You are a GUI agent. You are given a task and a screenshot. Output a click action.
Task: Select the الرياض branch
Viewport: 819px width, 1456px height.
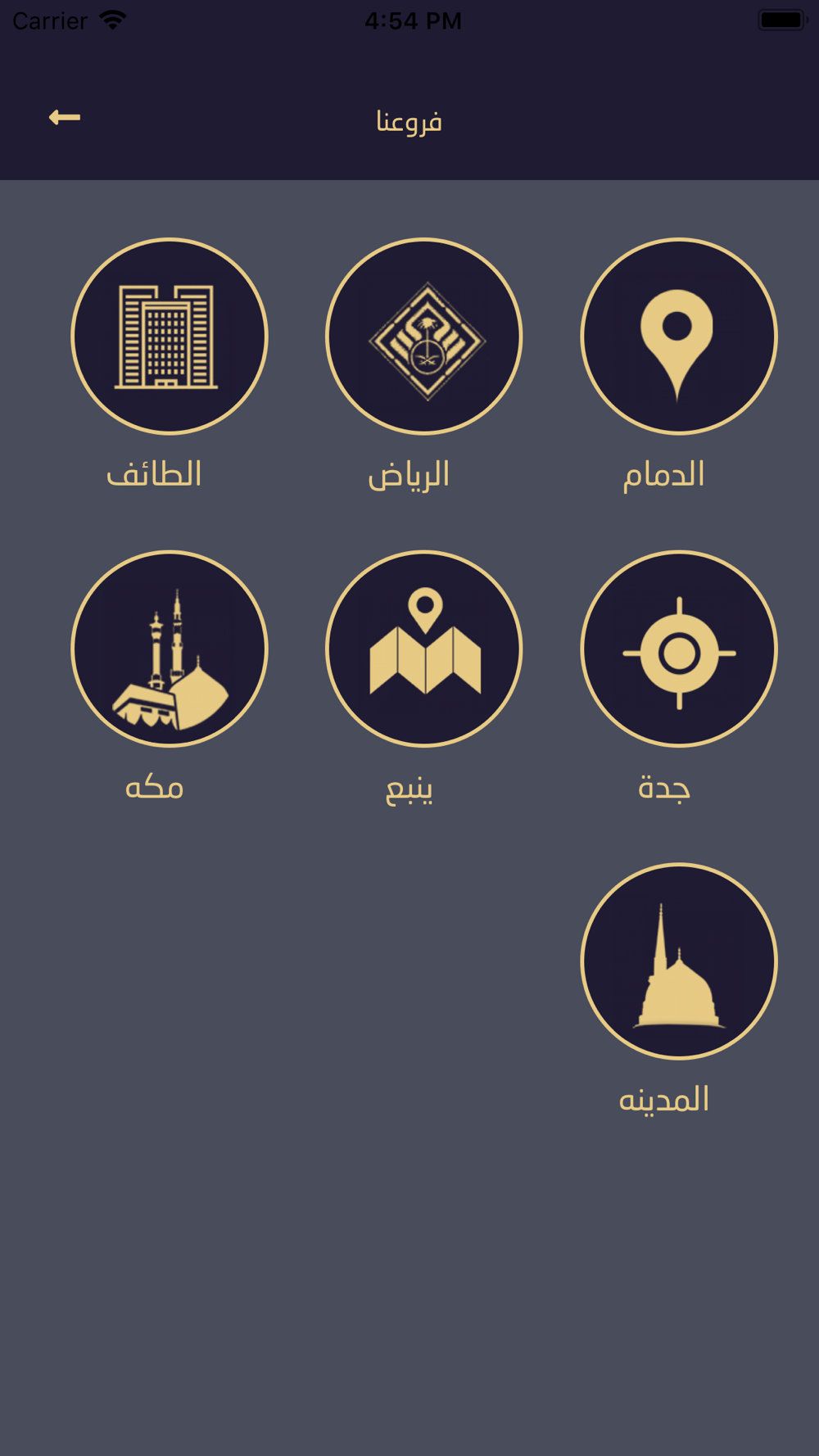(424, 337)
